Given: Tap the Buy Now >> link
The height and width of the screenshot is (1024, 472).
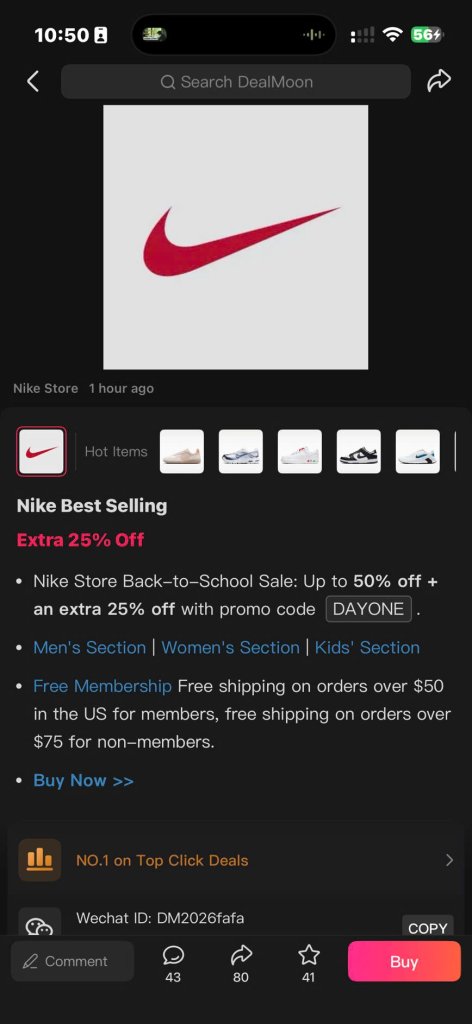Looking at the screenshot, I should click(x=84, y=780).
